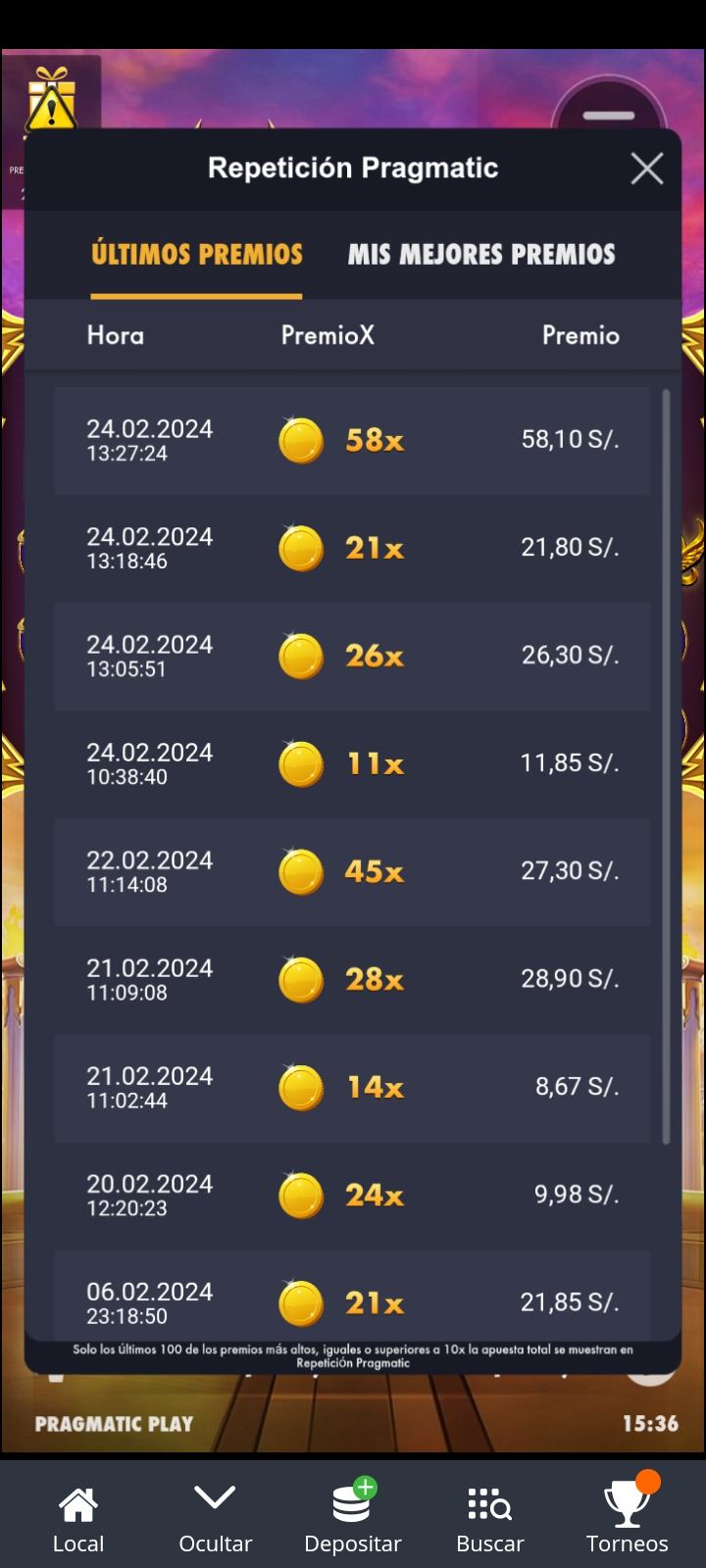Go to the Local home tab
This screenshot has height=1568, width=706.
[x=78, y=1519]
